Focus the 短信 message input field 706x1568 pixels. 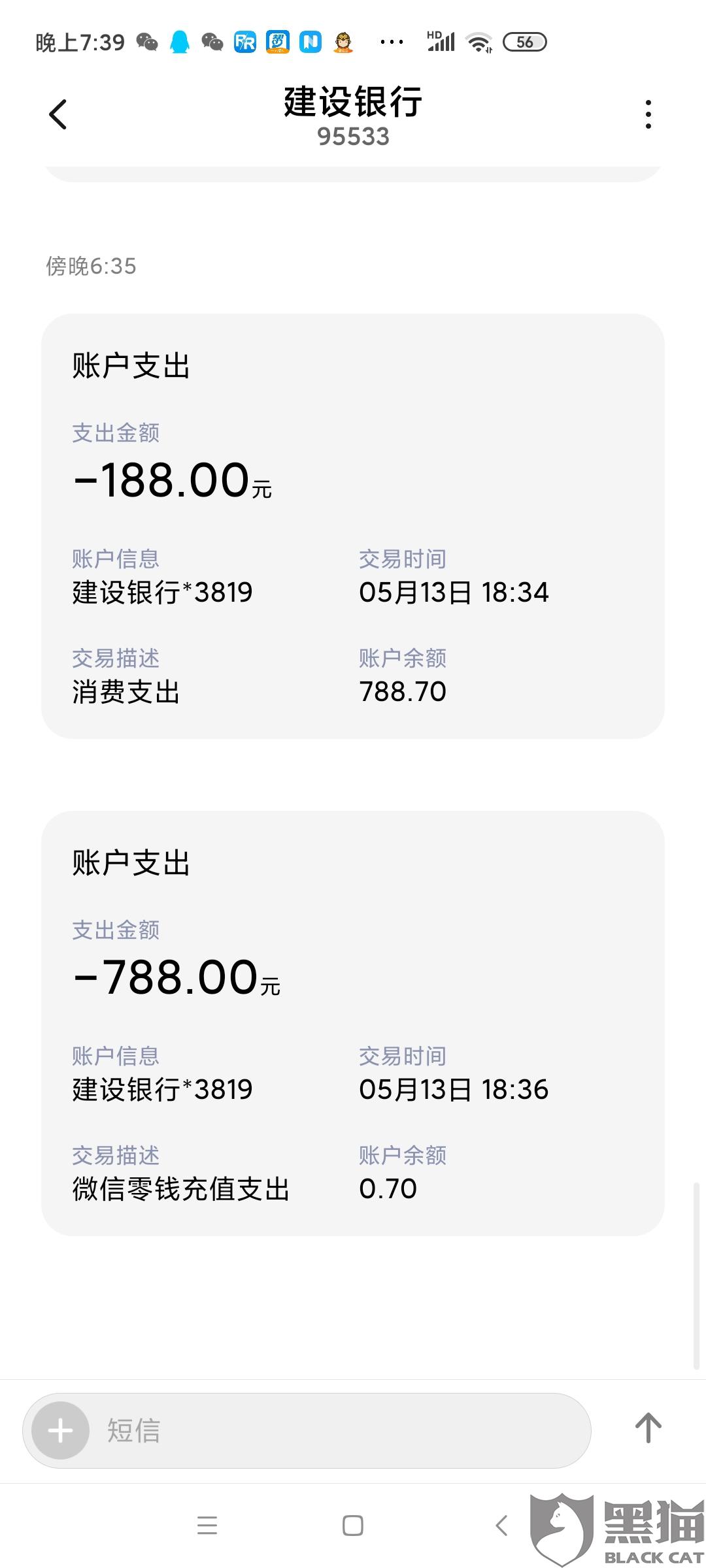pos(340,1430)
